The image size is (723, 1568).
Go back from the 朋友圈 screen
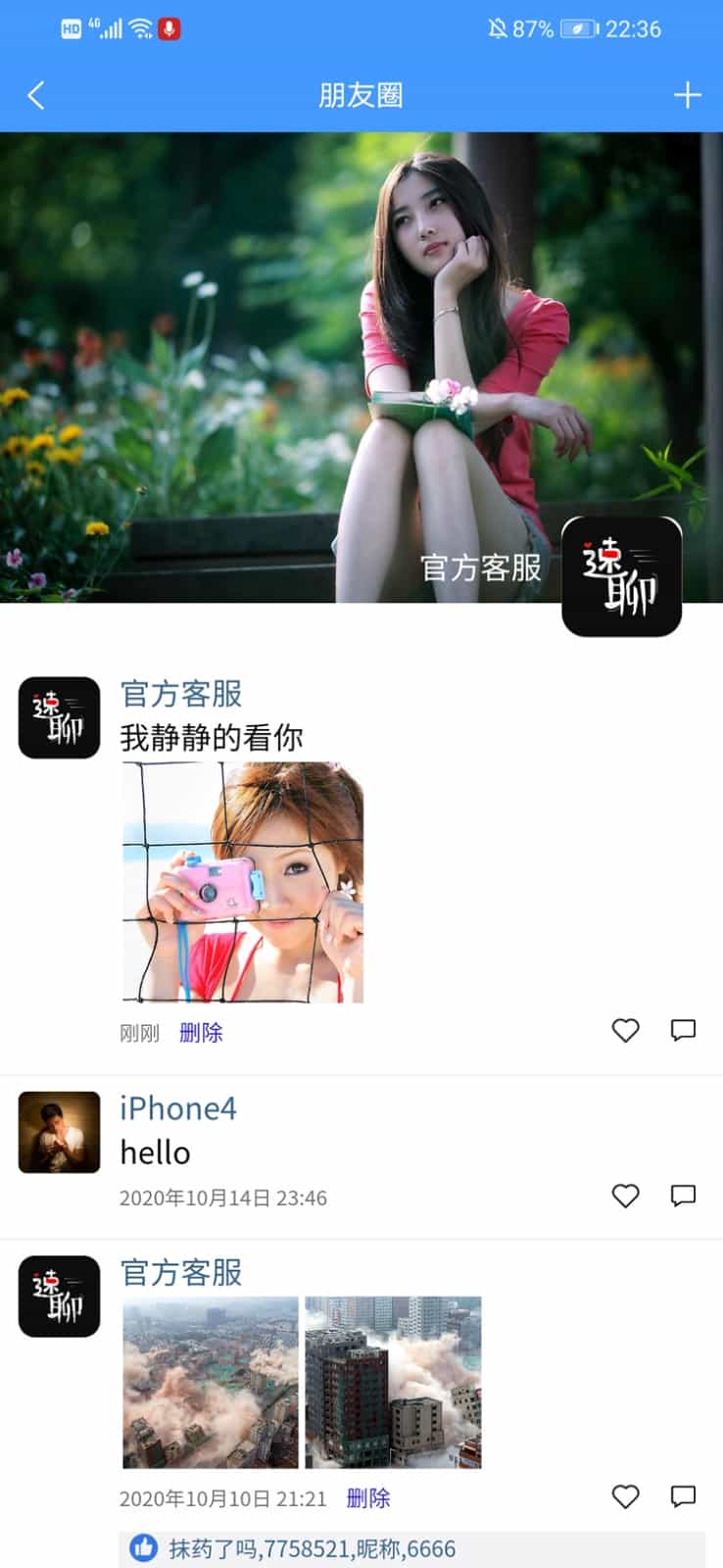point(36,95)
